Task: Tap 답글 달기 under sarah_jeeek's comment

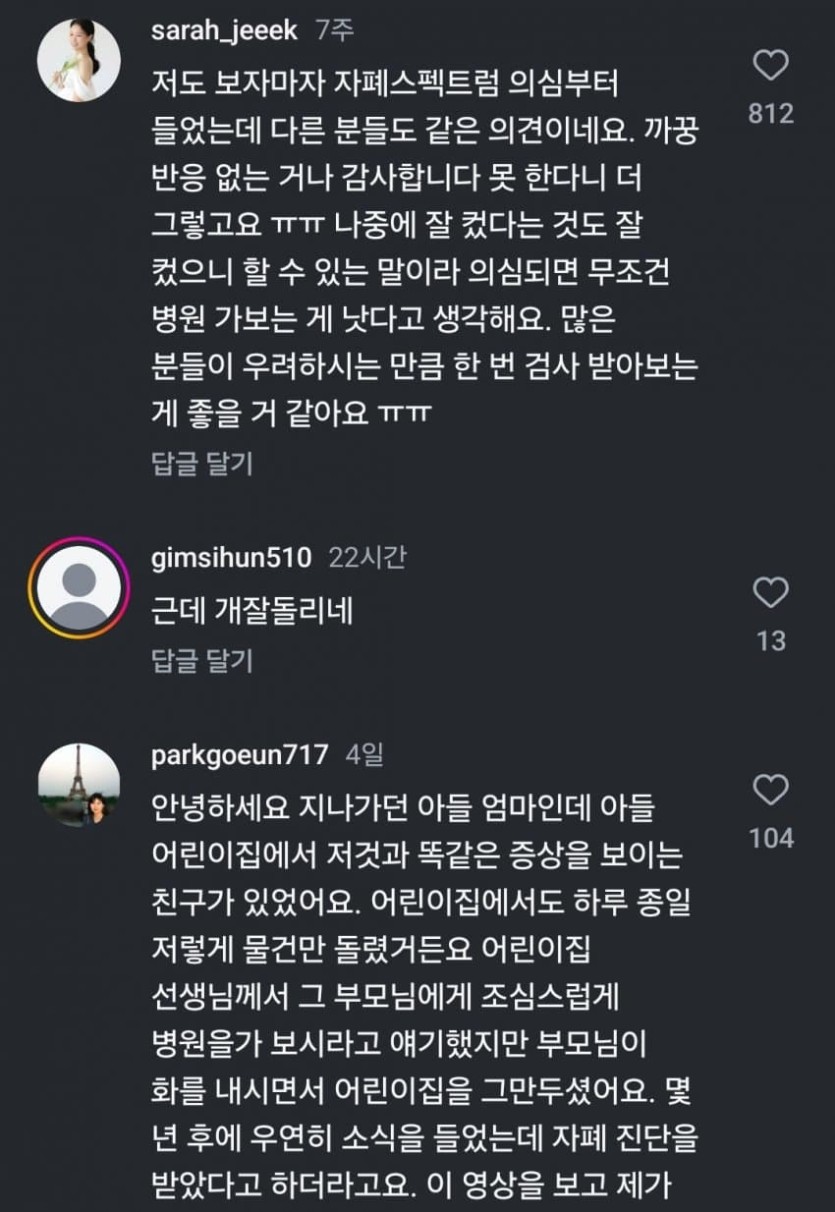Action: [x=202, y=463]
